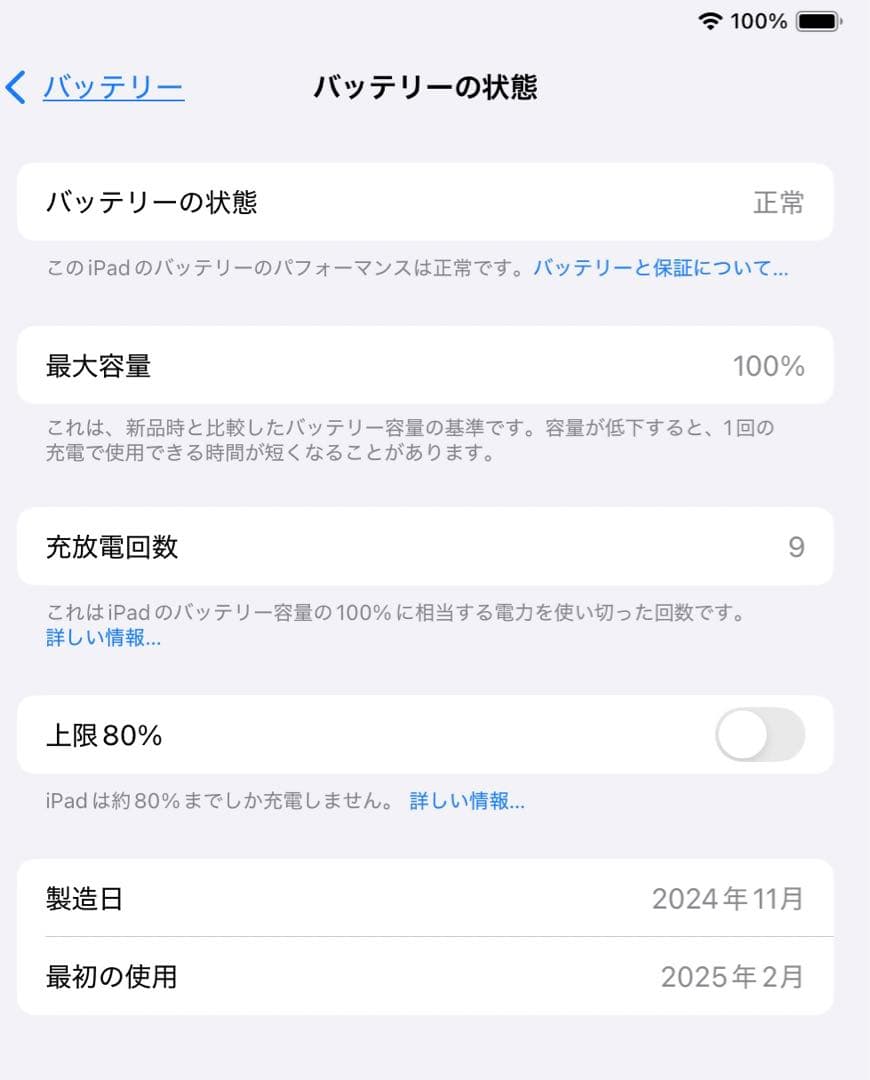
Task: Tap the 2025年2月 first use date
Action: 735,976
